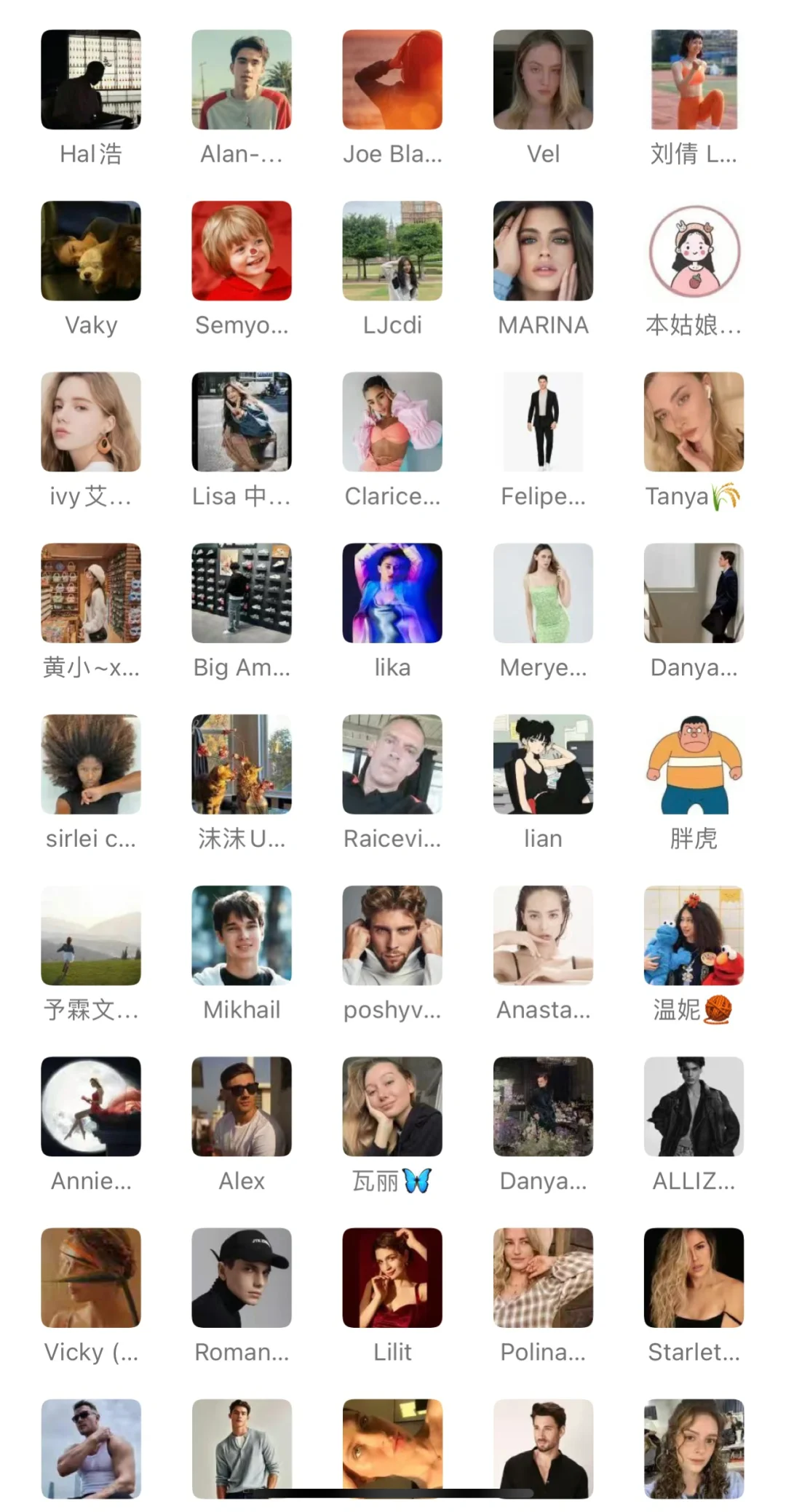Select Starlet... avatar

[x=694, y=1278]
